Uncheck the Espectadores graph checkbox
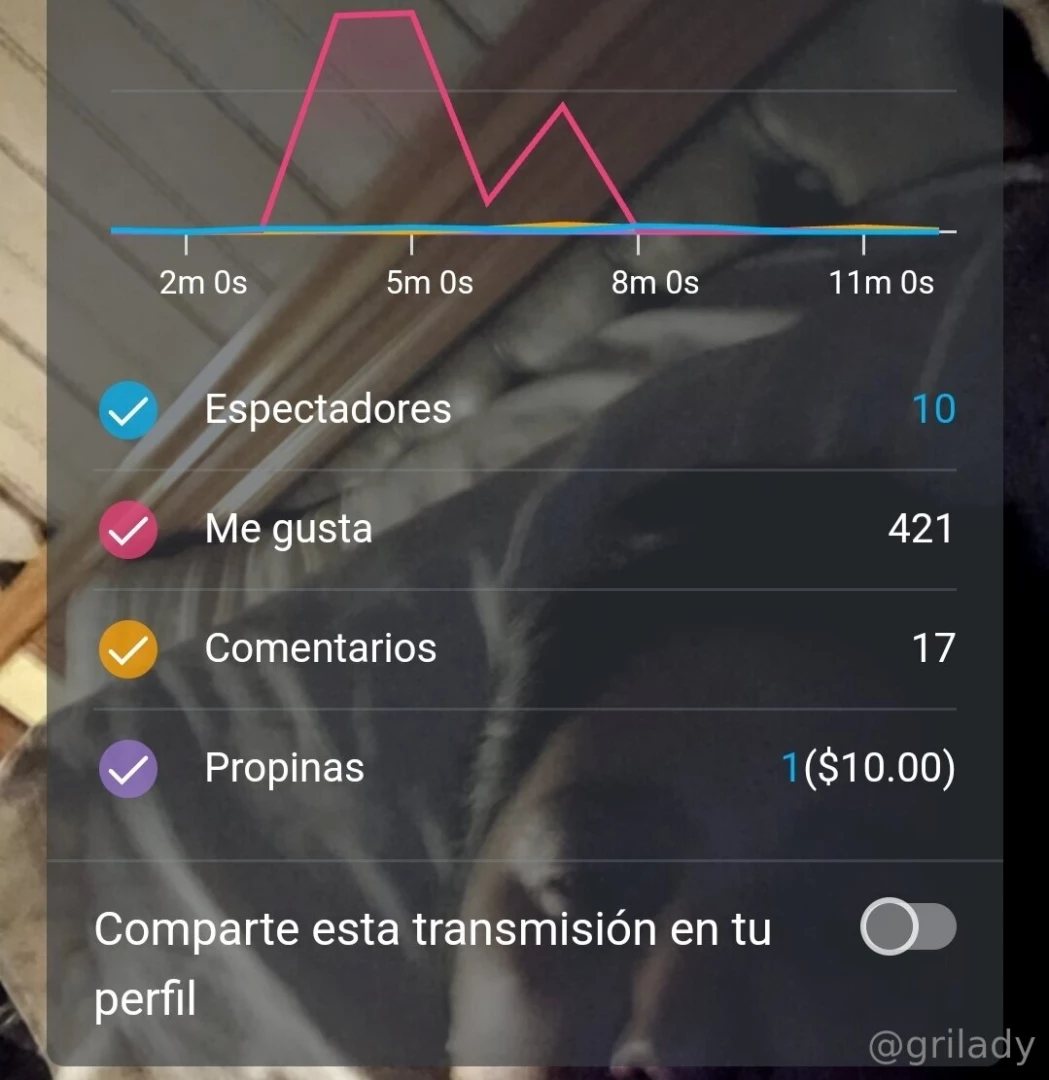The height and width of the screenshot is (1080, 1049). coord(128,410)
